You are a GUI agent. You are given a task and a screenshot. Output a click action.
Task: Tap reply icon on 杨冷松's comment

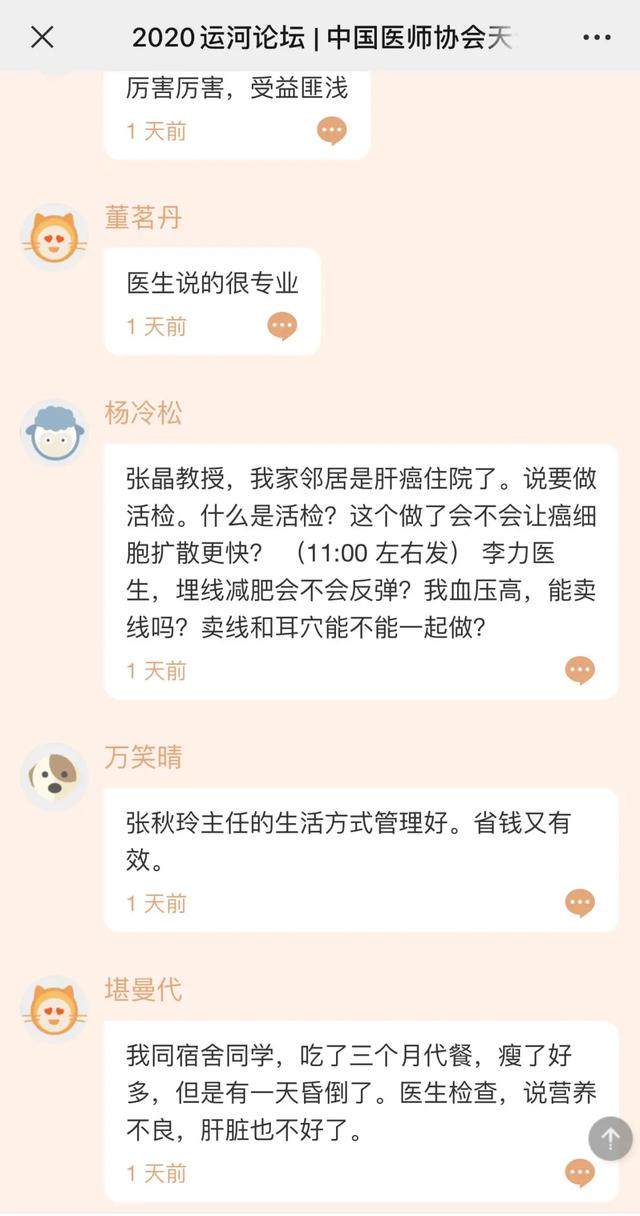click(x=580, y=670)
